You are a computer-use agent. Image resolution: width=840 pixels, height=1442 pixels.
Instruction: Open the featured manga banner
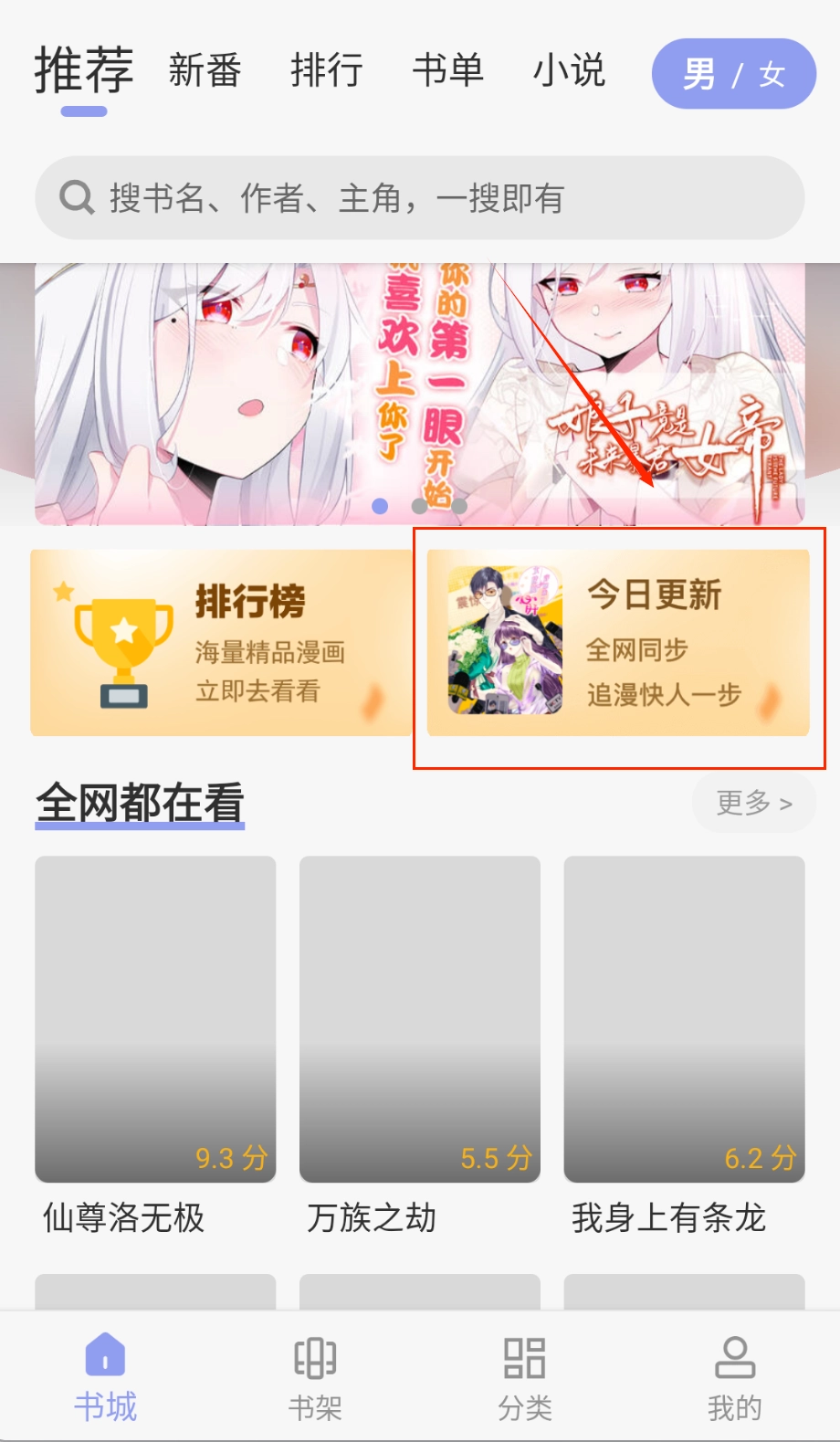(x=420, y=394)
